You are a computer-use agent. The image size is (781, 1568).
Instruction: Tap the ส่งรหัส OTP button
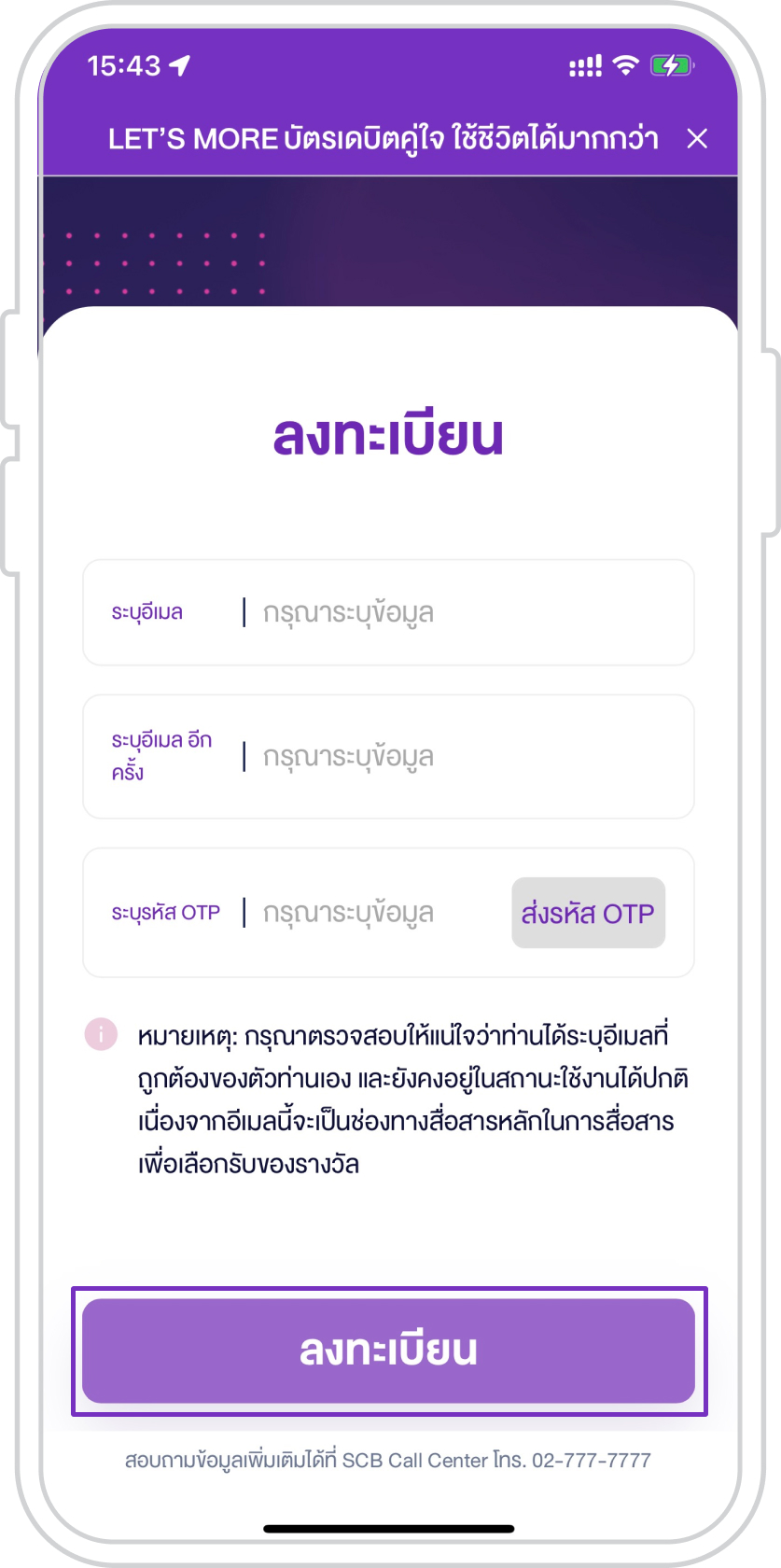click(588, 913)
